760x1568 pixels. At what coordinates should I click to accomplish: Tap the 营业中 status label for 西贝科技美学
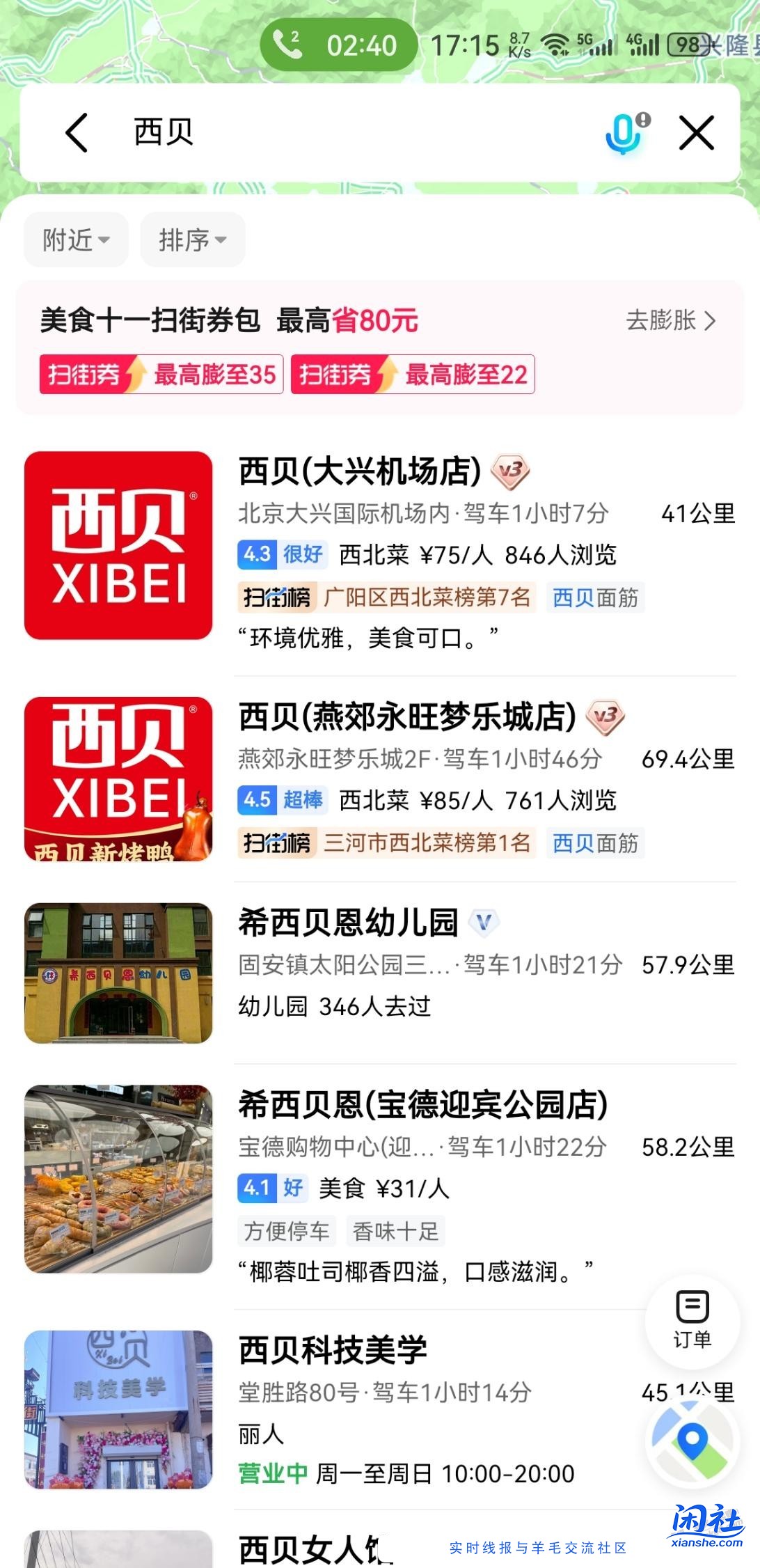(271, 1473)
